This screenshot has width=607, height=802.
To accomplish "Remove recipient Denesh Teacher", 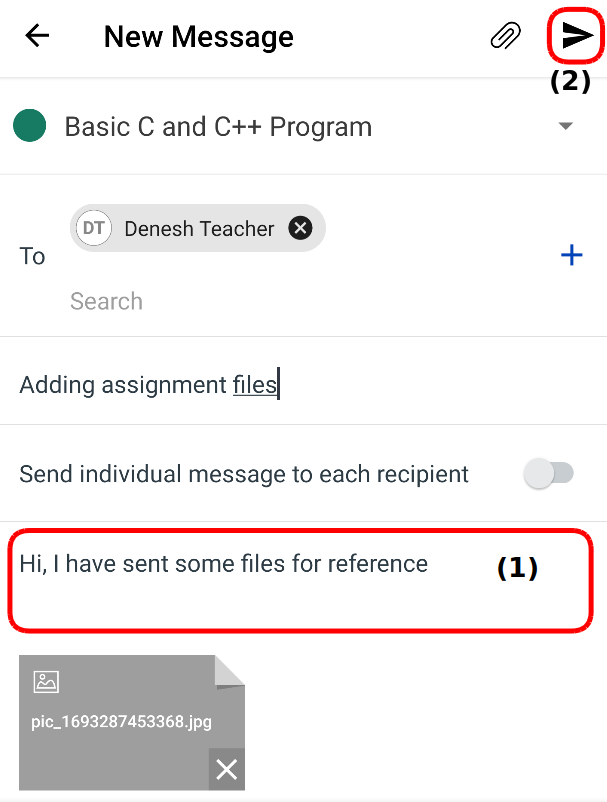I will [300, 229].
